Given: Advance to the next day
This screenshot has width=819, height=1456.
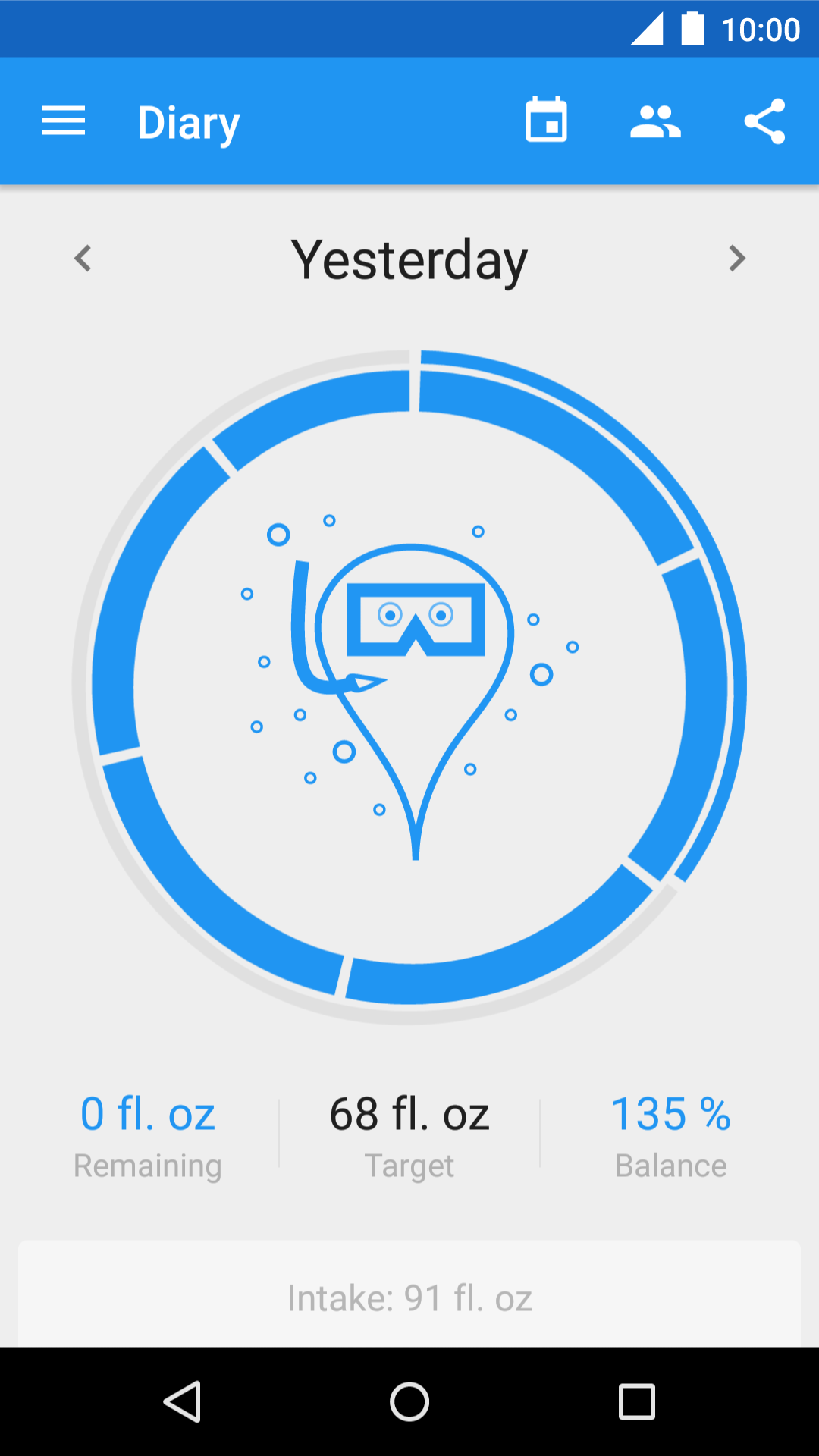Looking at the screenshot, I should coord(736,259).
